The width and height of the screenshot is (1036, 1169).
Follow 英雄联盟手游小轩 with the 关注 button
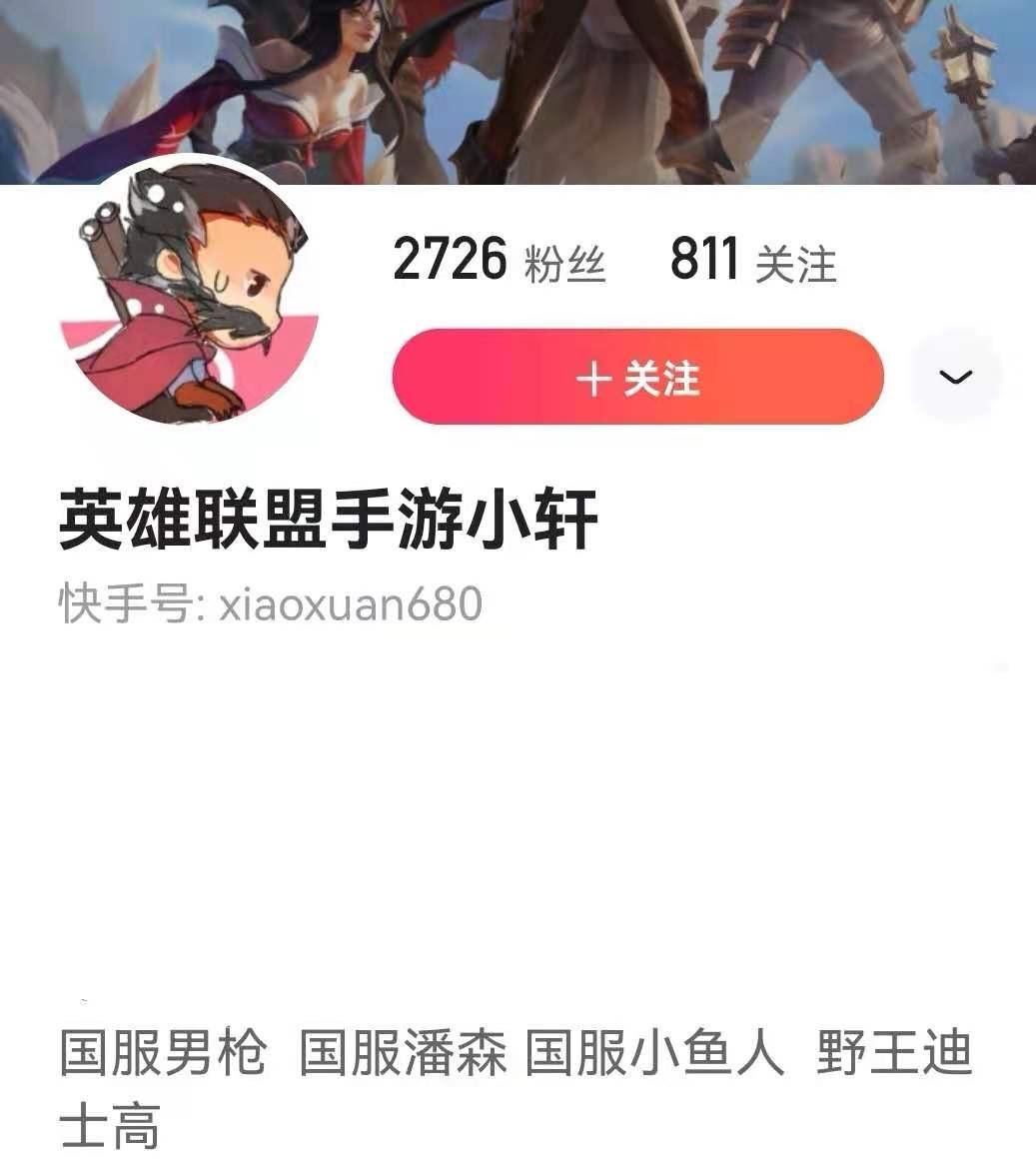click(637, 377)
